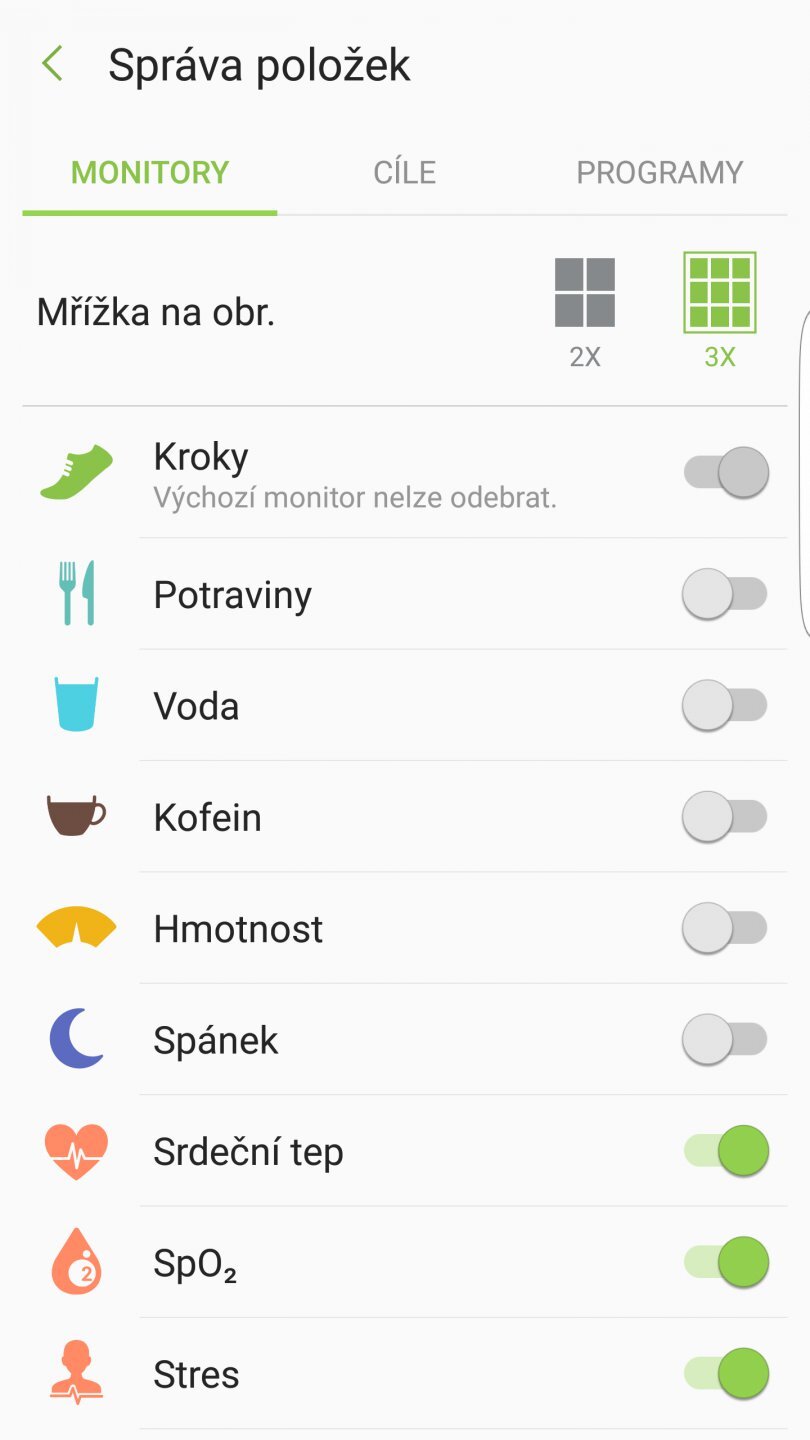Image resolution: width=810 pixels, height=1440 pixels.
Task: Click the Srdeční tep heart icon
Action: (76, 1150)
